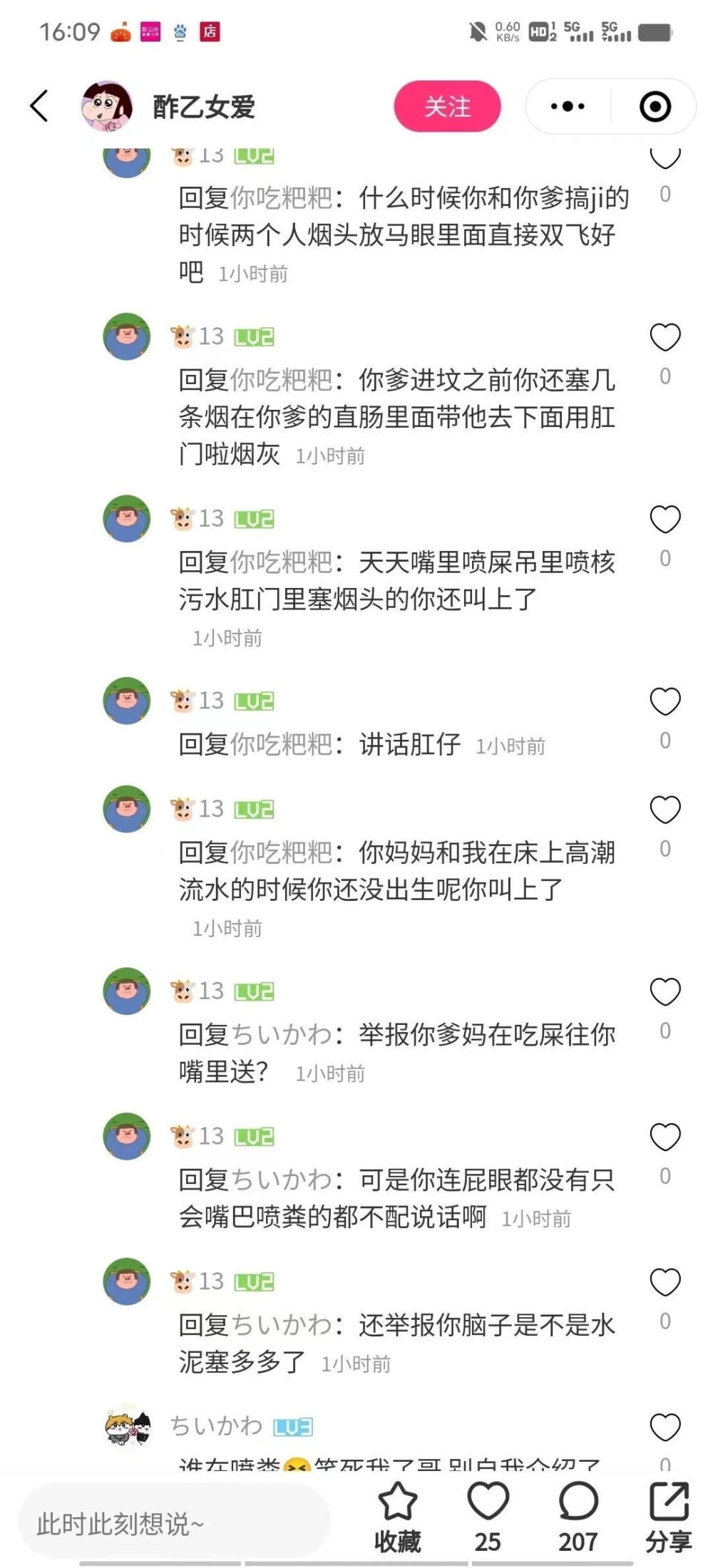The width and height of the screenshot is (713, 1568).
Task: Open ちいかわ's avatar profile
Action: pyautogui.click(x=128, y=1427)
